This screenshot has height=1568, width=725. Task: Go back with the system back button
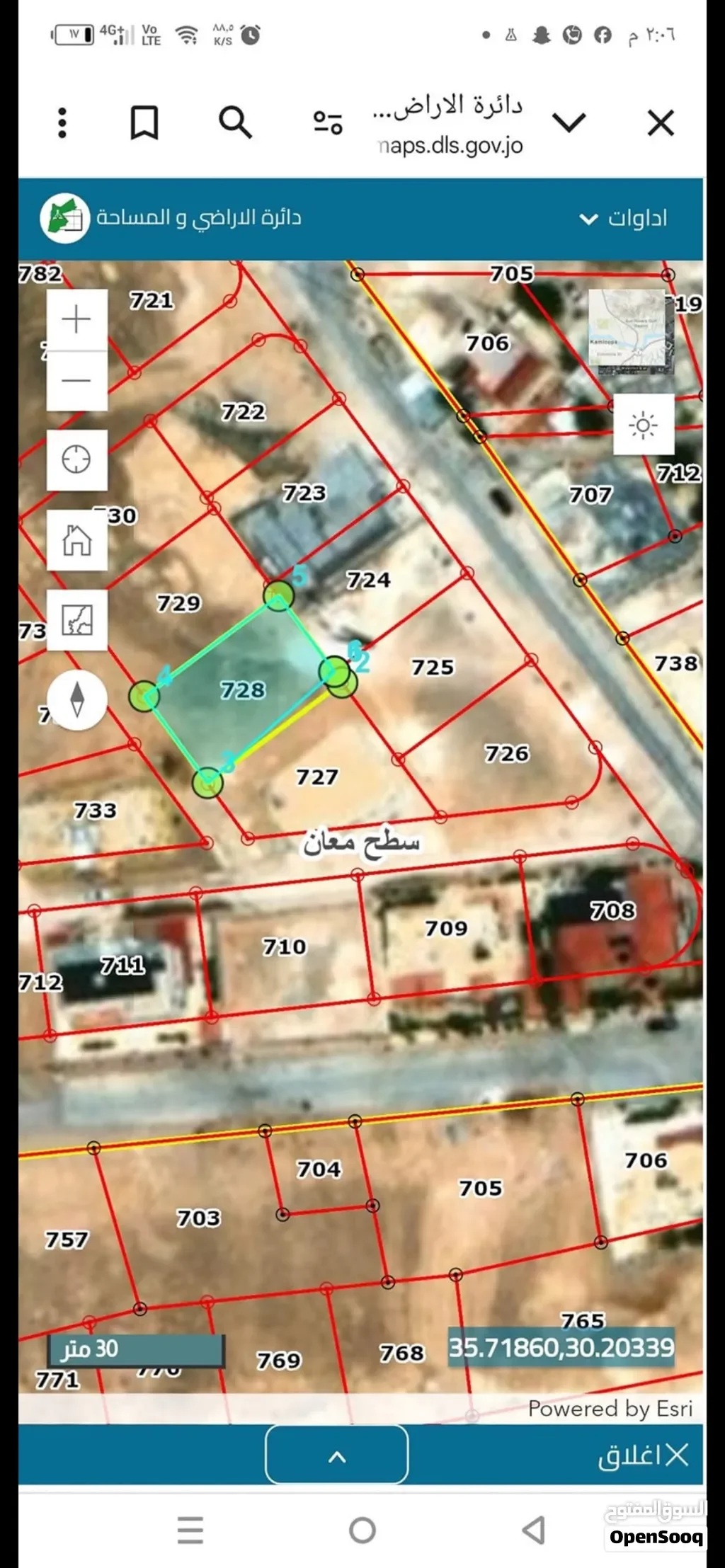click(533, 1530)
